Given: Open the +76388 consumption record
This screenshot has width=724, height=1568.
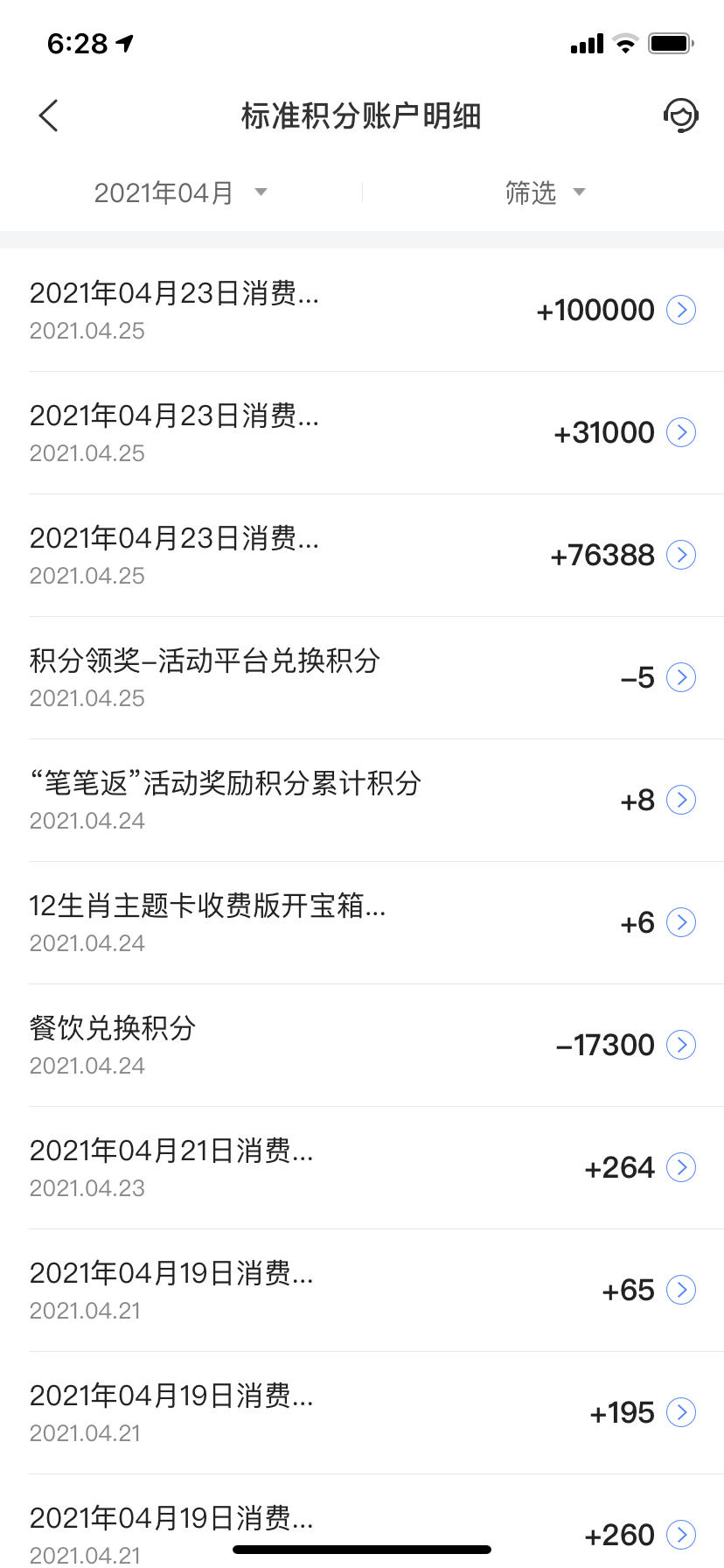Looking at the screenshot, I should click(362, 555).
